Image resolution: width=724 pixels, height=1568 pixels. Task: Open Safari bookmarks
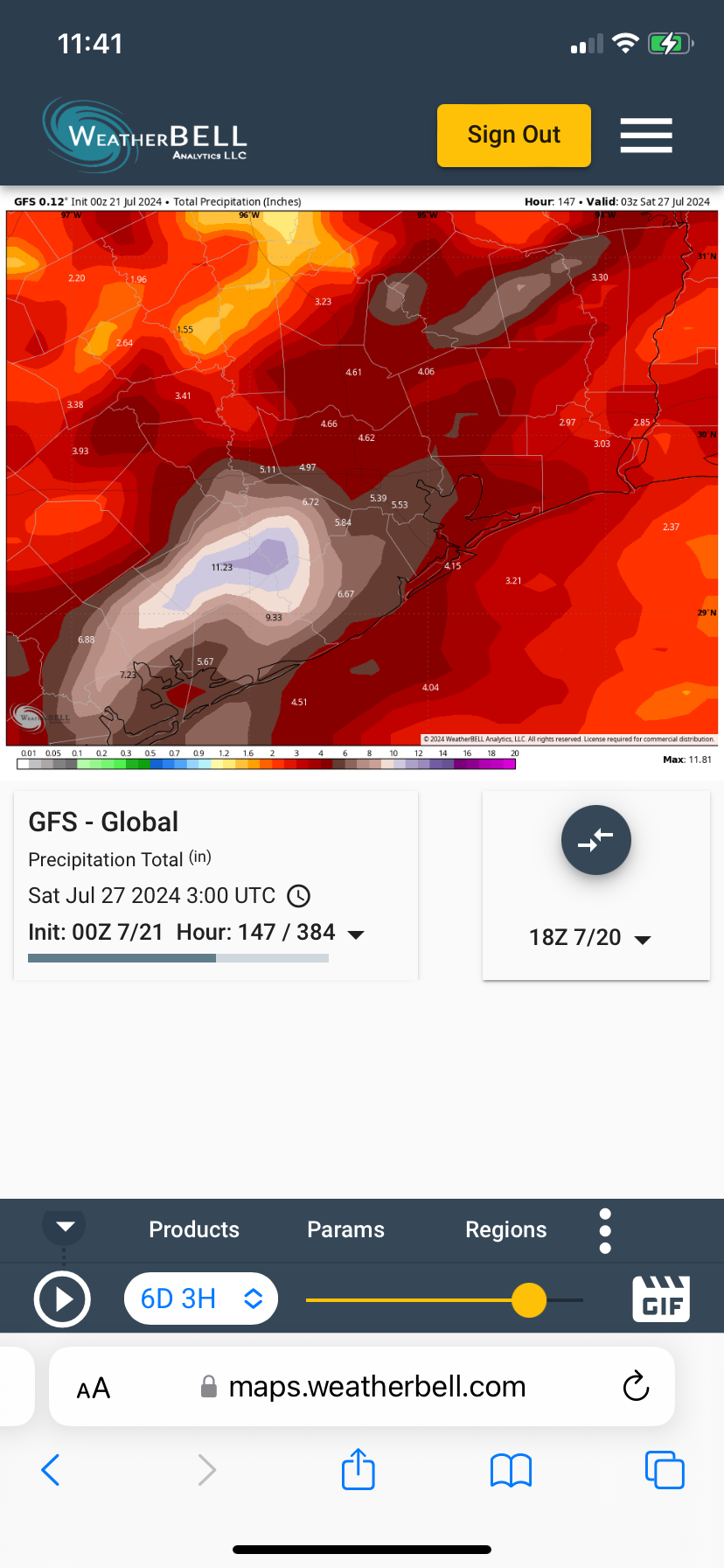click(x=512, y=1470)
